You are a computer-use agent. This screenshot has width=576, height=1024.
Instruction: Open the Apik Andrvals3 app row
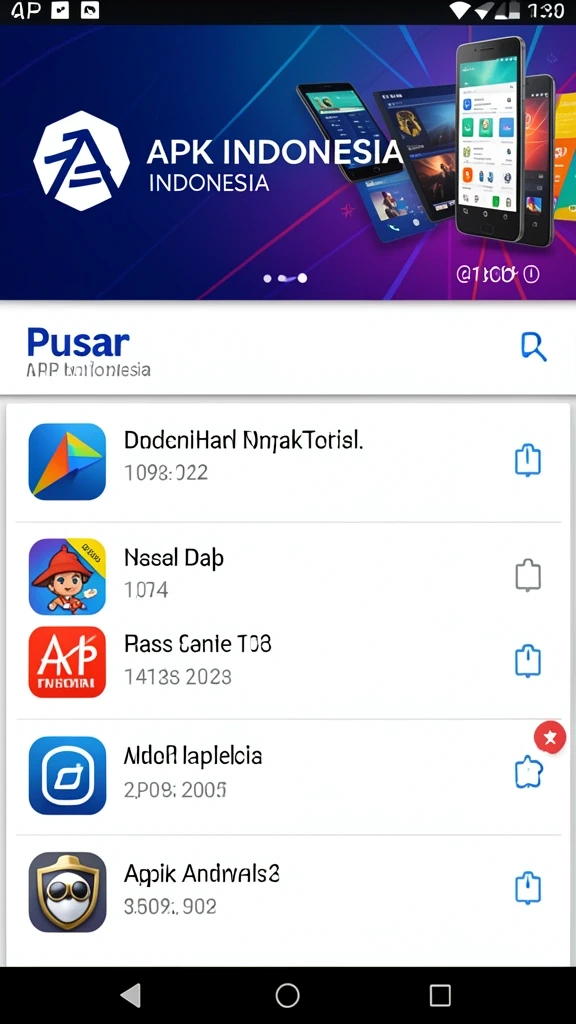(x=288, y=892)
